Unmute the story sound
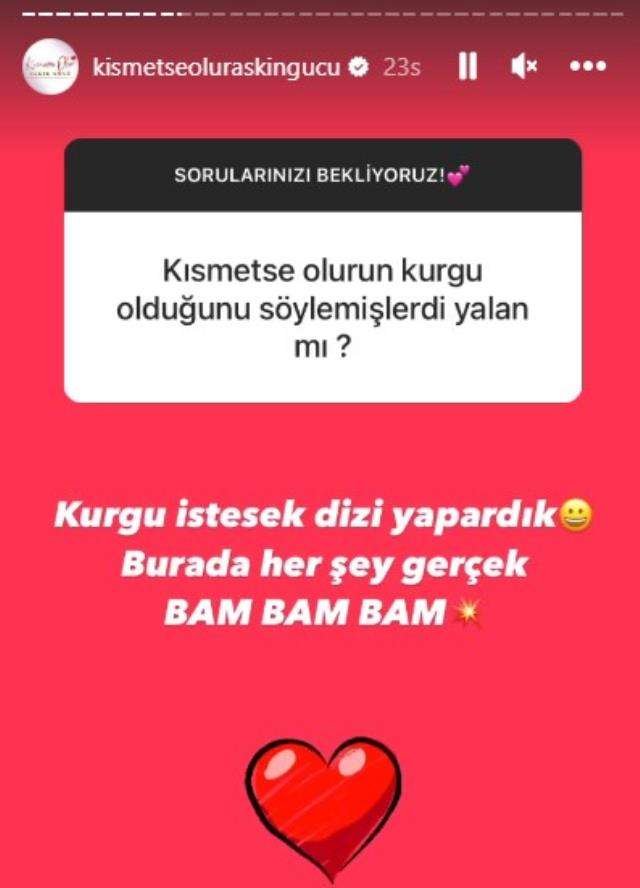The width and height of the screenshot is (640, 888). [524, 67]
